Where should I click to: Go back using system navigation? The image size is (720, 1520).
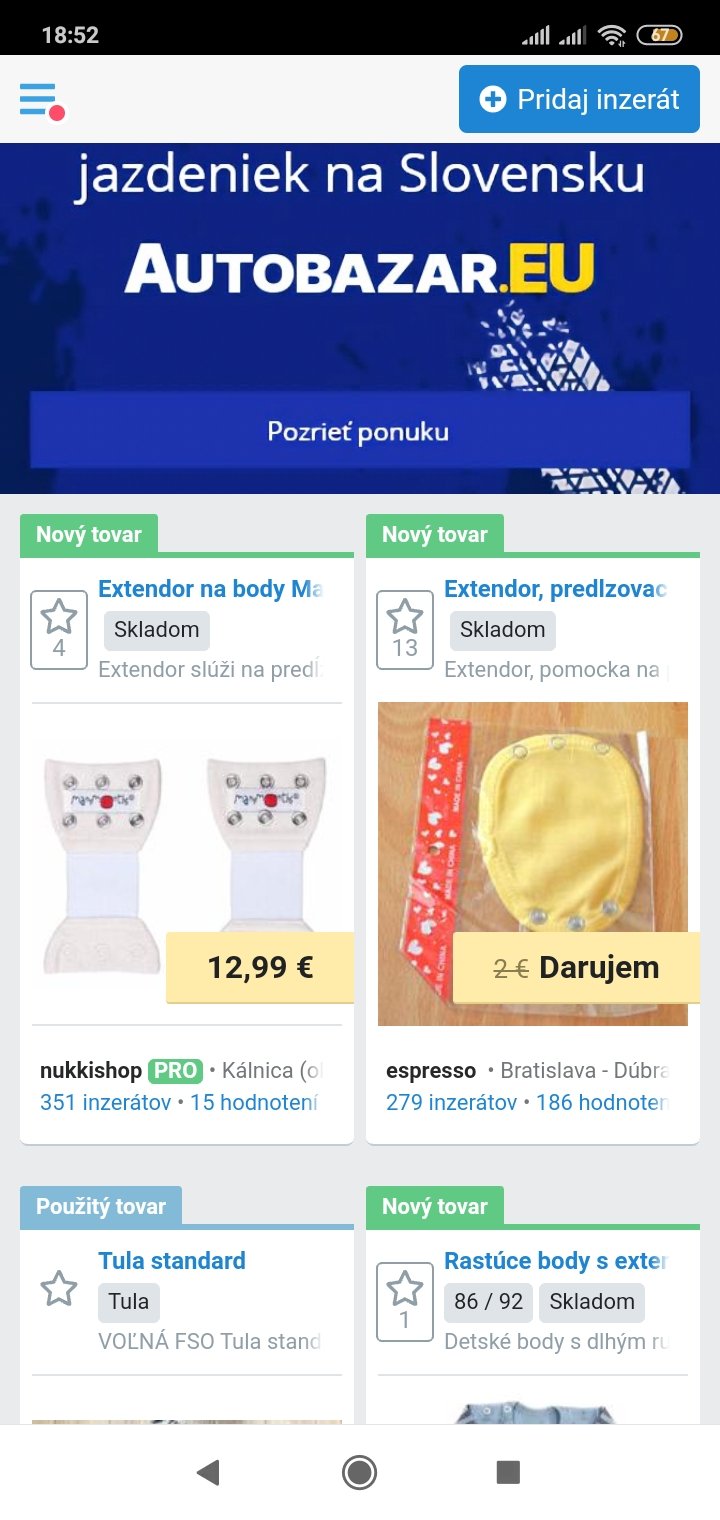(208, 1472)
